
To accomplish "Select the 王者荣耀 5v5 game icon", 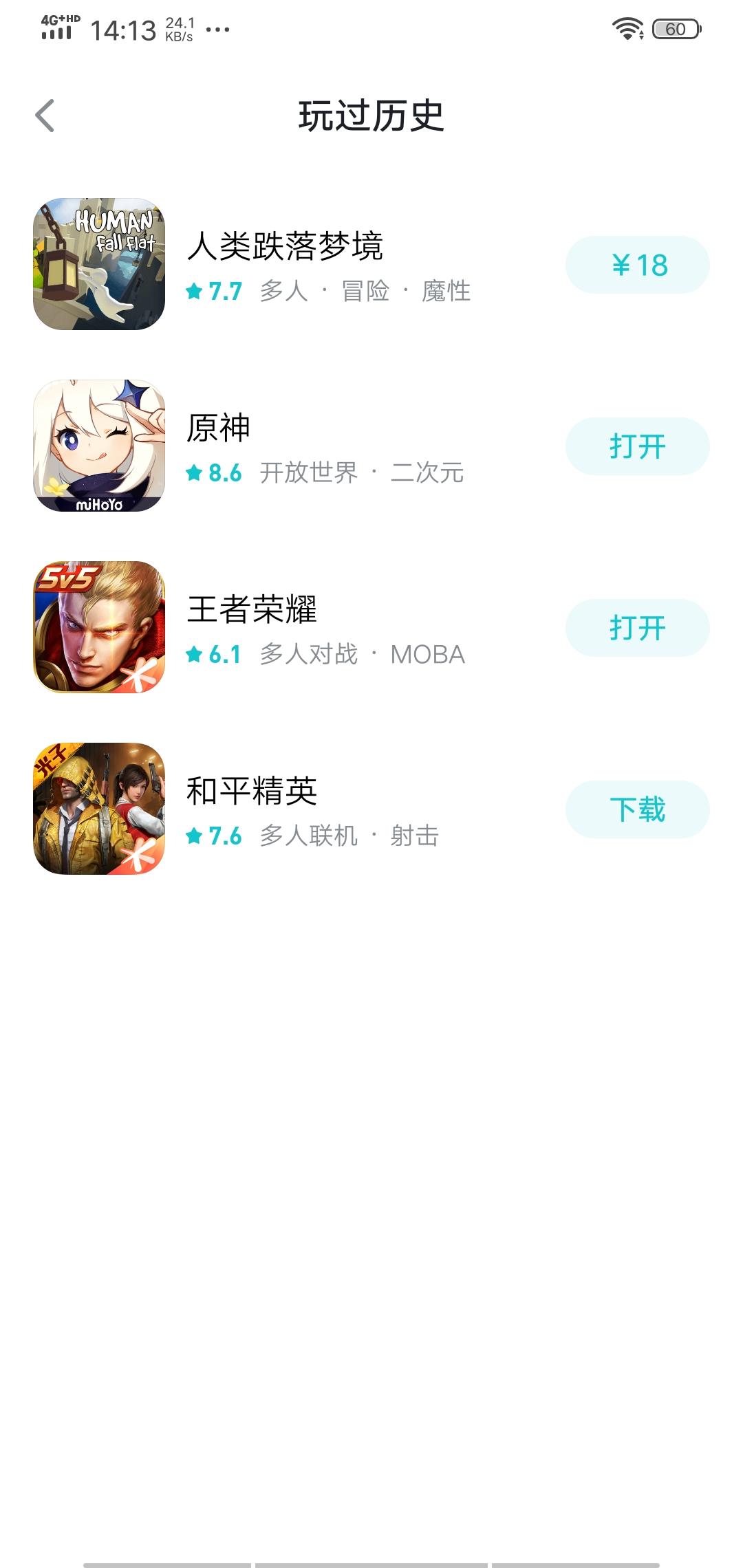I will point(98,627).
